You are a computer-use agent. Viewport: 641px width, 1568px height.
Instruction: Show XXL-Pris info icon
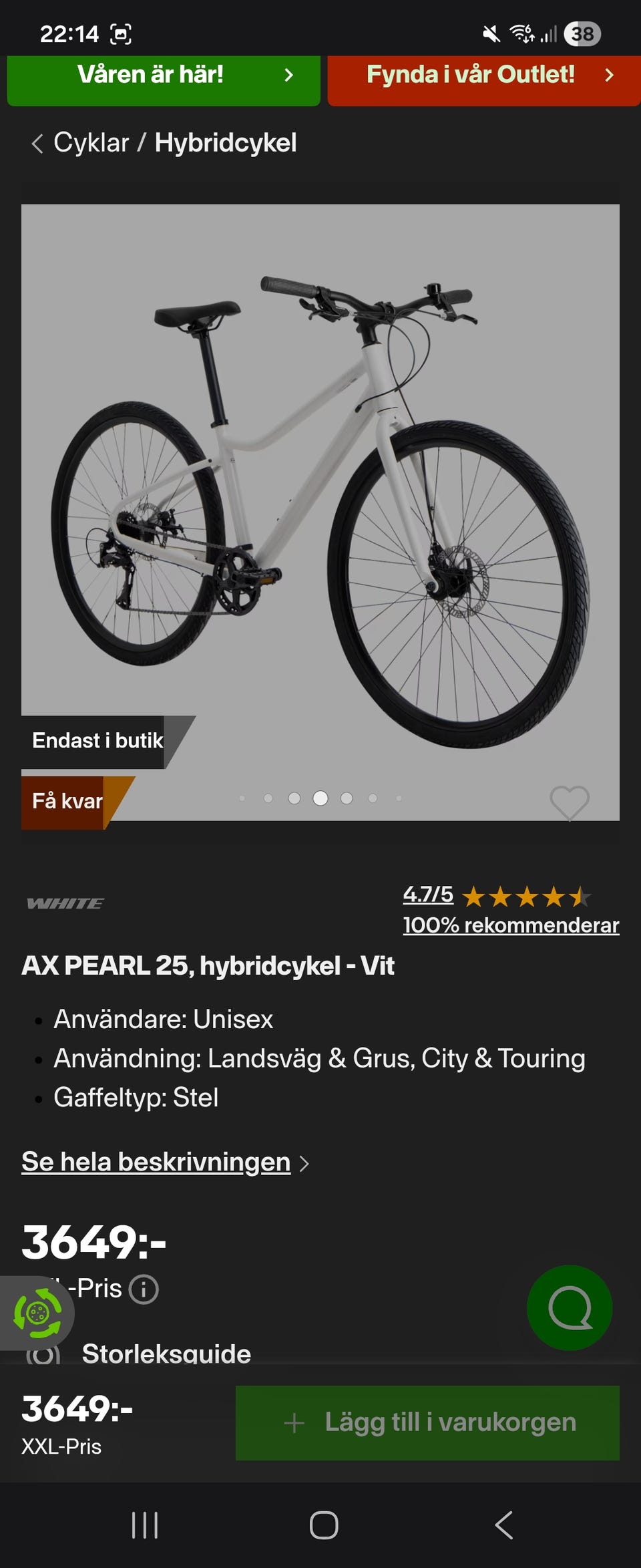[x=144, y=1289]
